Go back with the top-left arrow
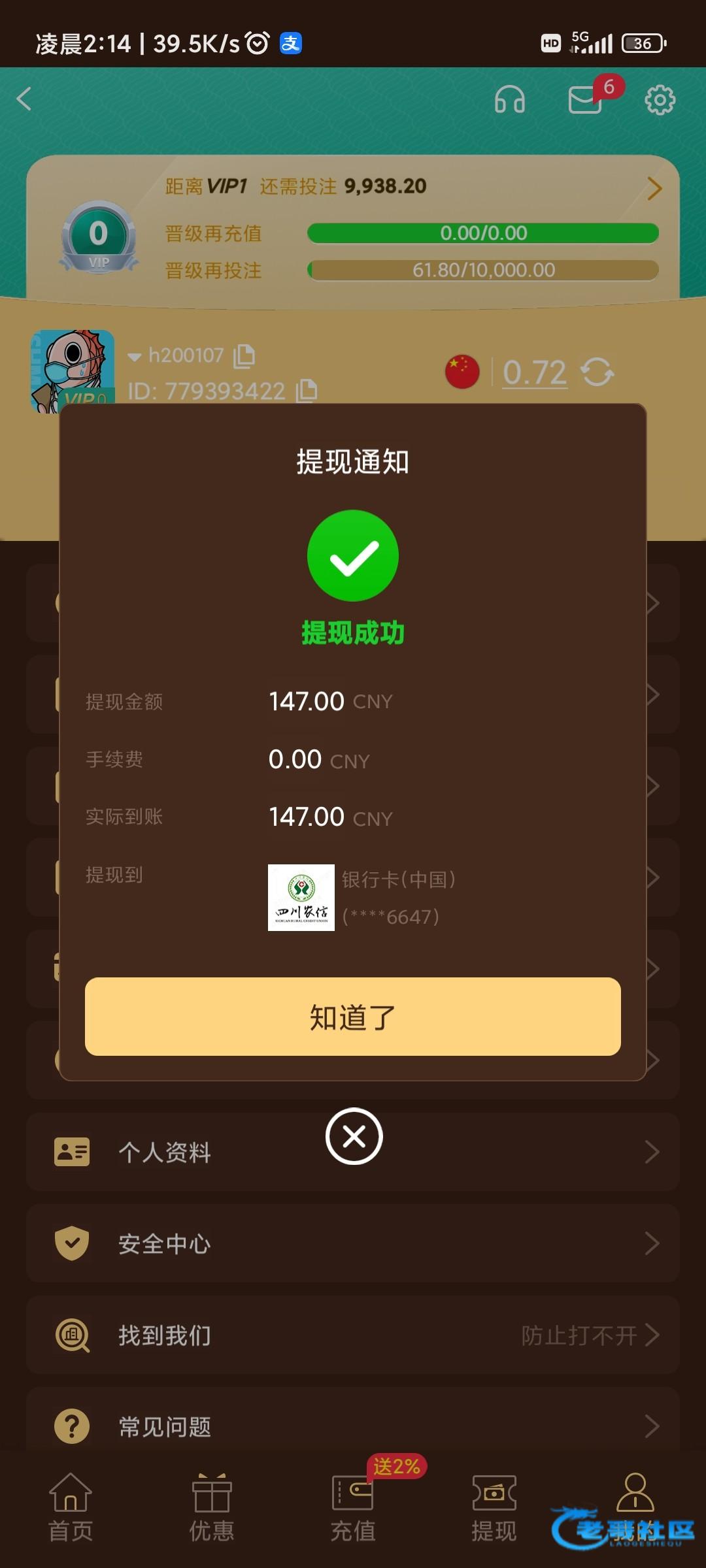The height and width of the screenshot is (1568, 706). coord(24,99)
